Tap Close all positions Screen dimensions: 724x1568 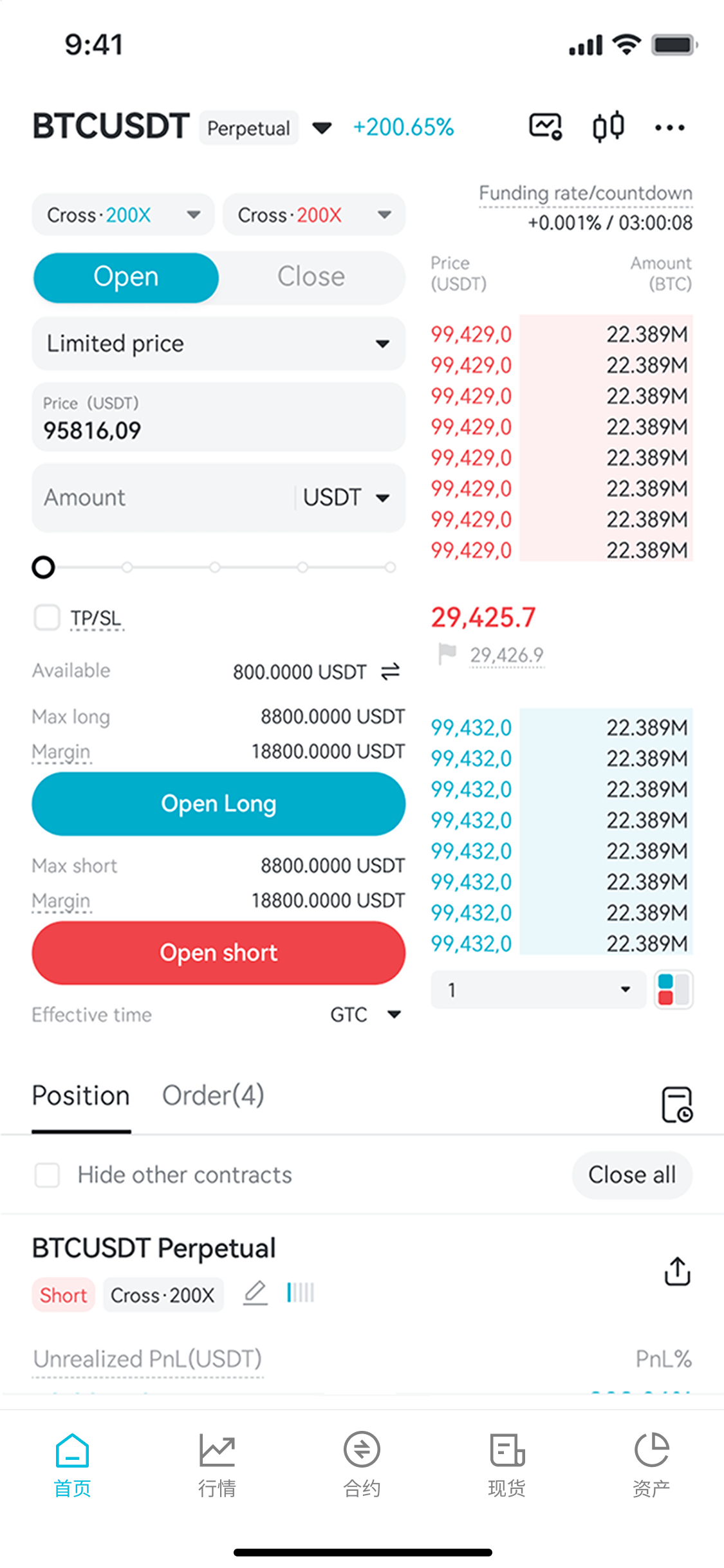tap(632, 1175)
